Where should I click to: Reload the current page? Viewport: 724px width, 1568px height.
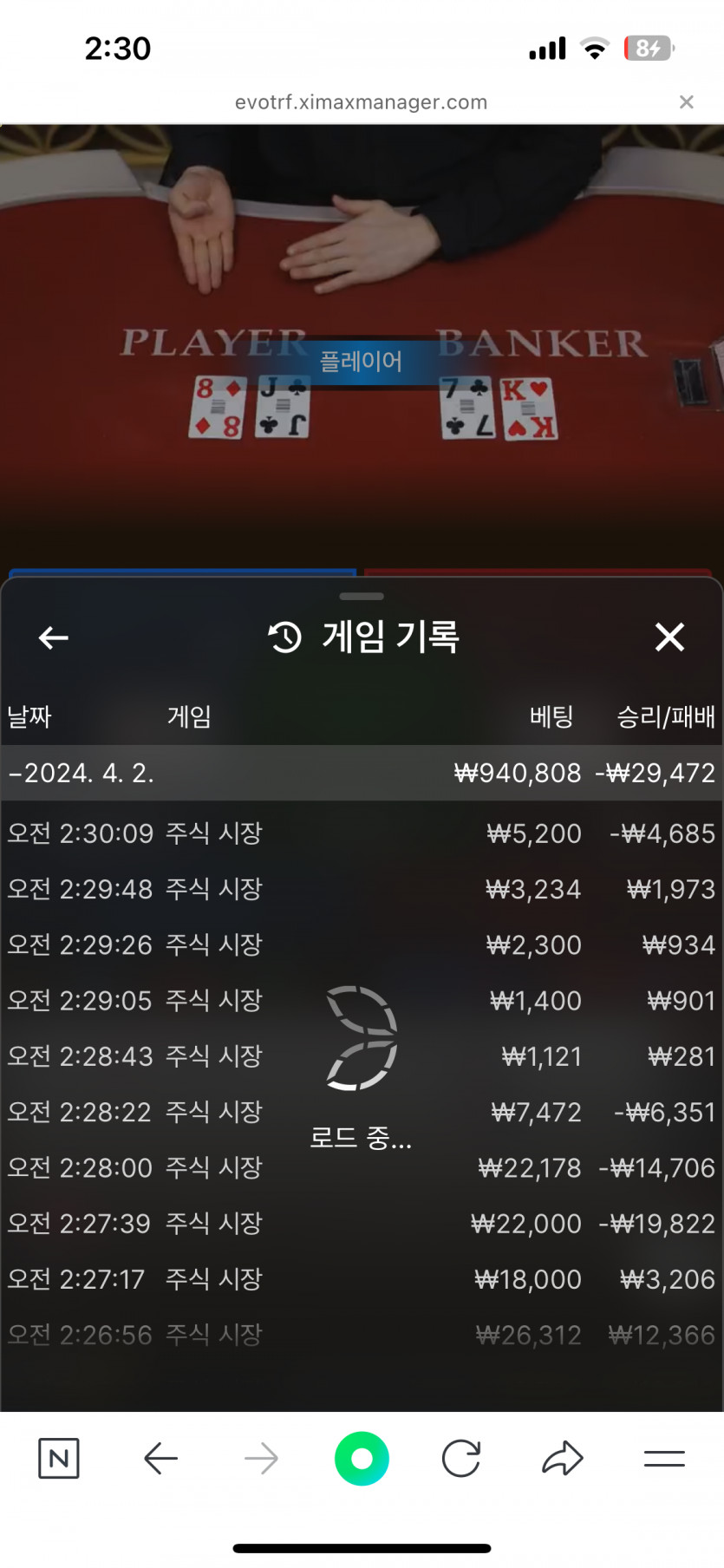point(461,1458)
